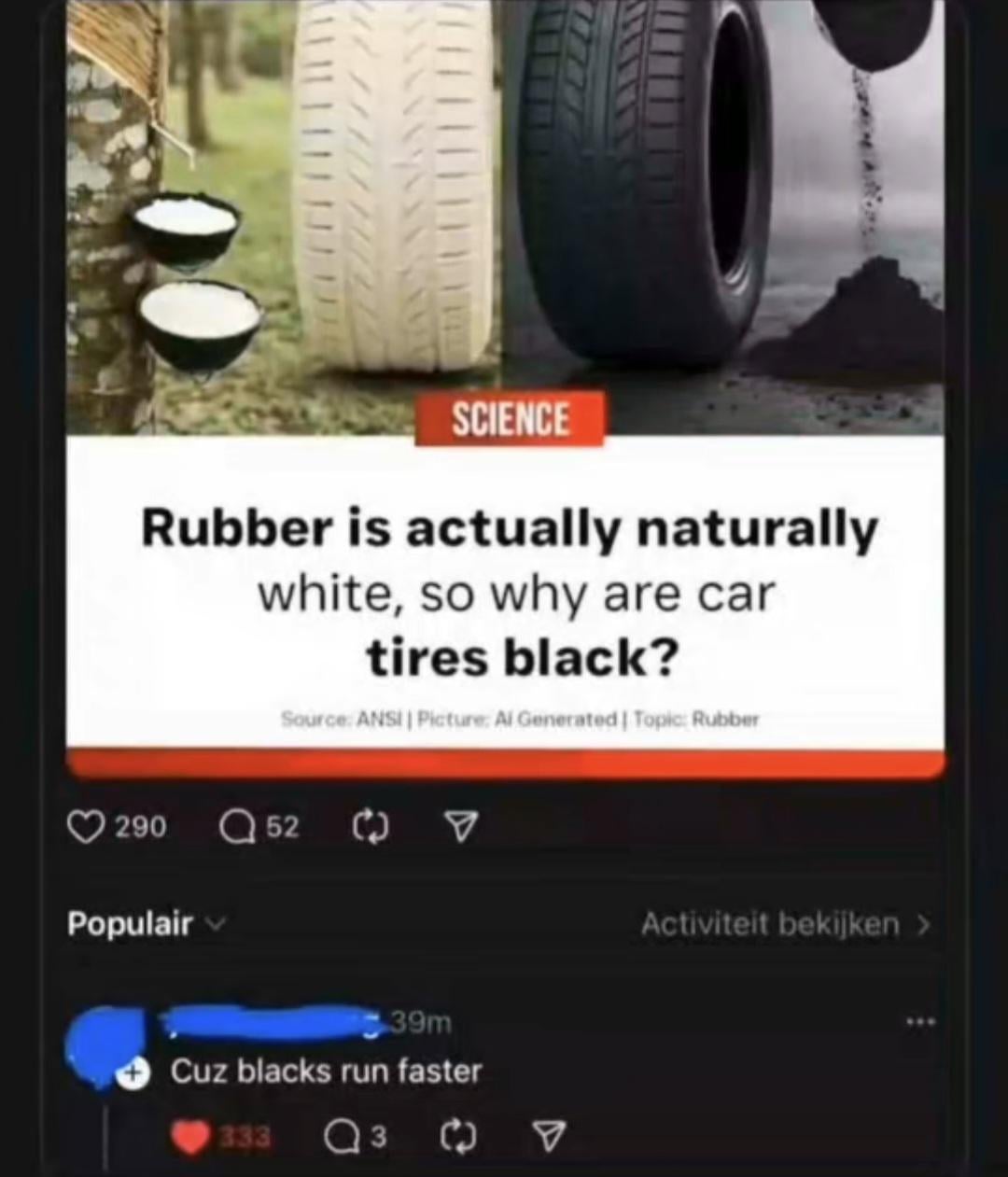Viewport: 1008px width, 1177px height.
Task: View the 3 replies on the comment
Action: coord(343,1137)
